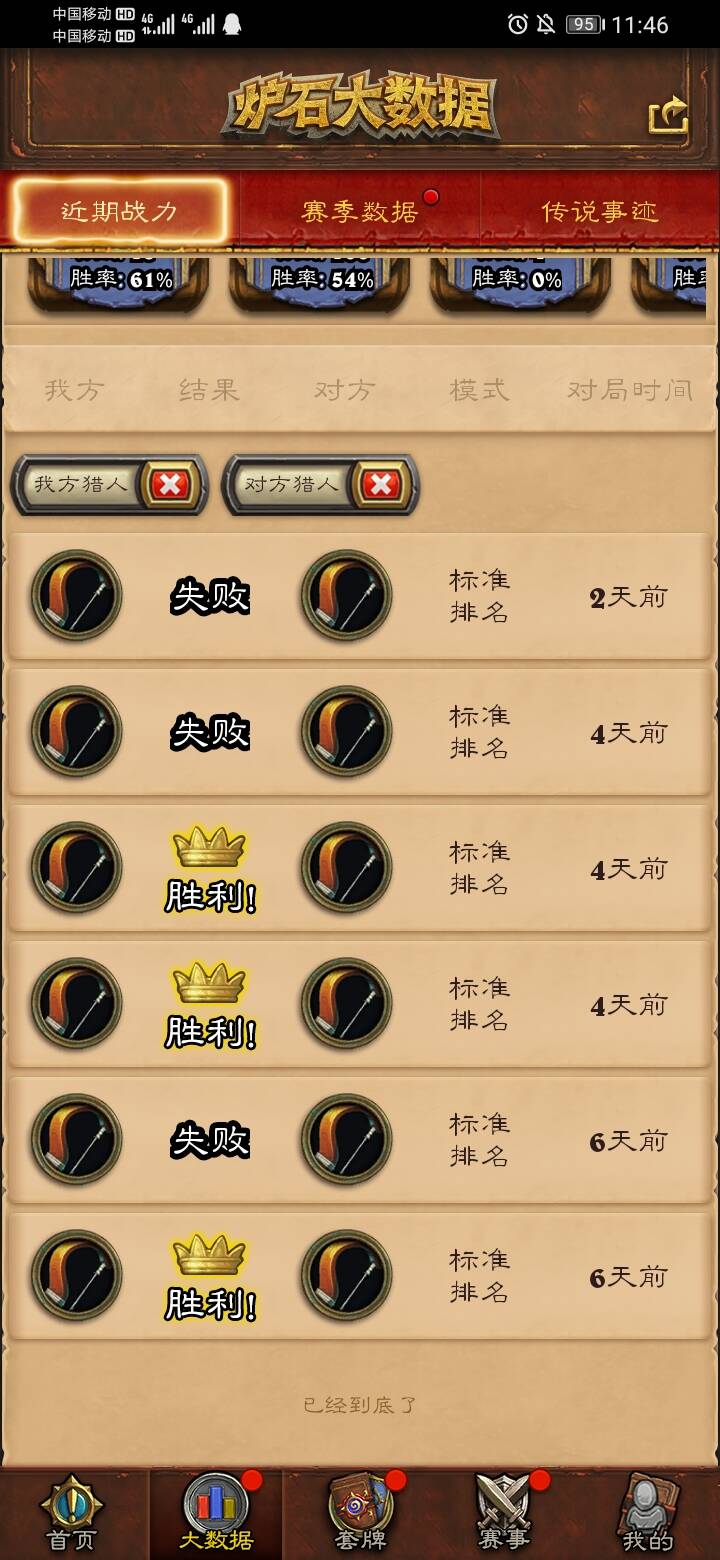Switch to the 赛季数据 tab
The height and width of the screenshot is (1560, 720).
pyautogui.click(x=360, y=211)
